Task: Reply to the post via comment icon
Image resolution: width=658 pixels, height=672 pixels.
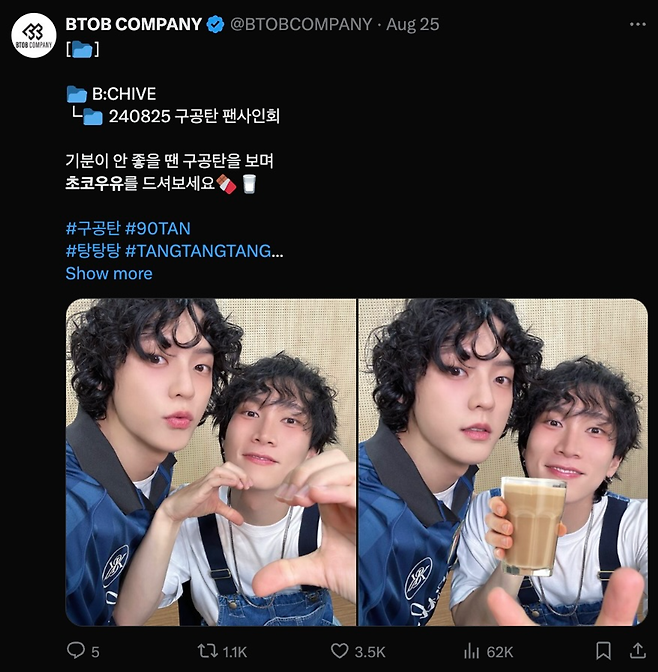Action: [x=76, y=650]
